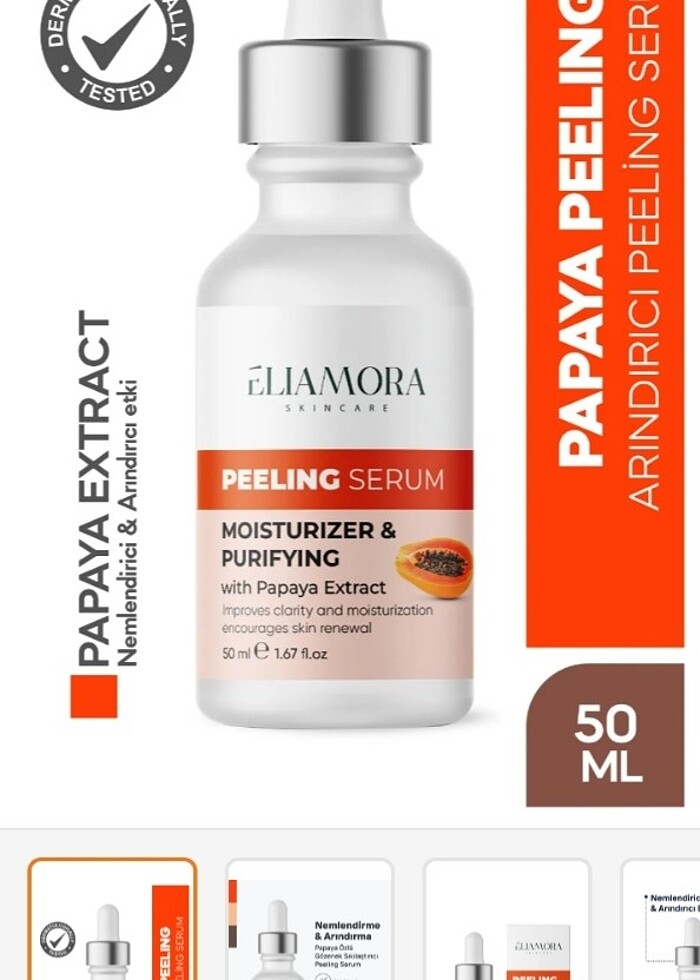Select the partially visible Nemlendirici & Arındırıcı thumbnail

[662, 922]
